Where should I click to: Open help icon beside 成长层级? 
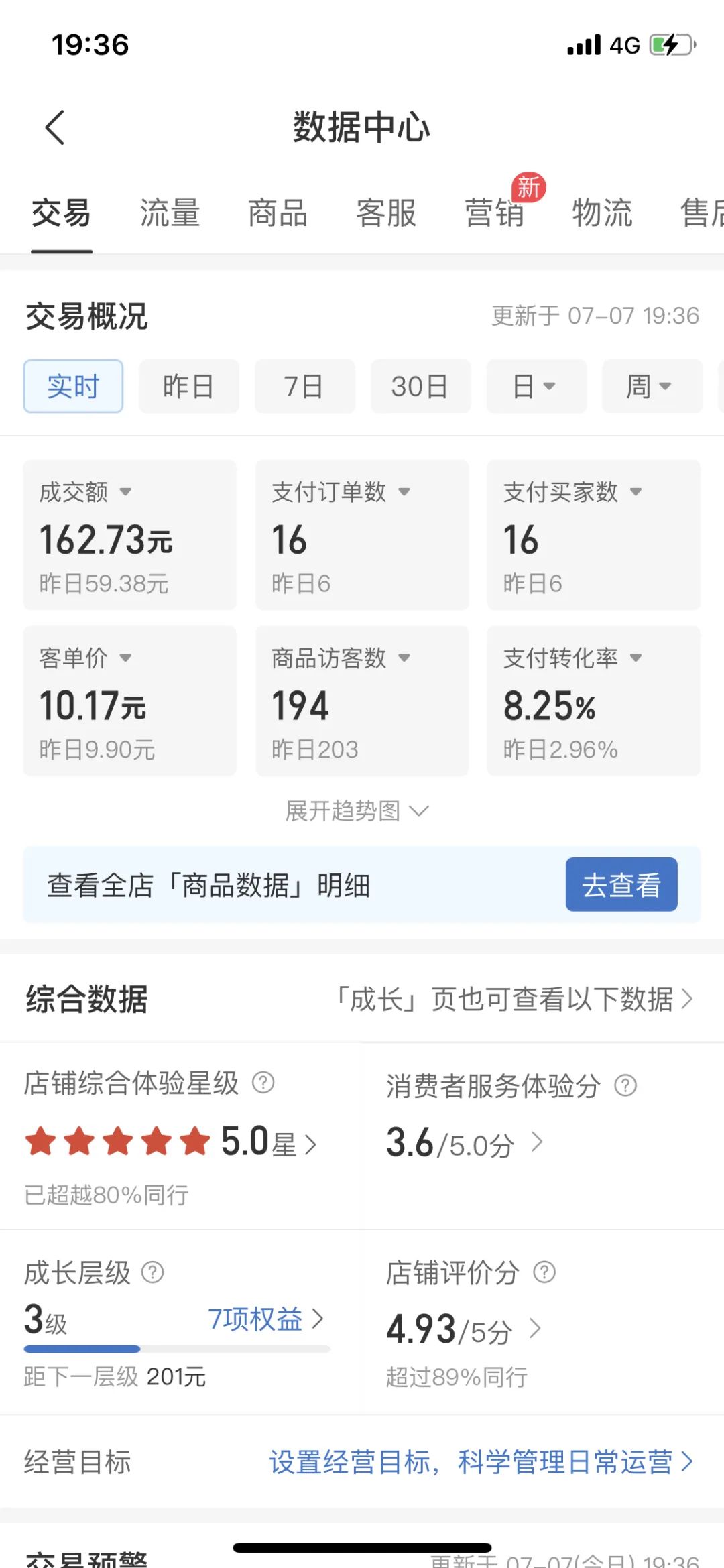(154, 1271)
